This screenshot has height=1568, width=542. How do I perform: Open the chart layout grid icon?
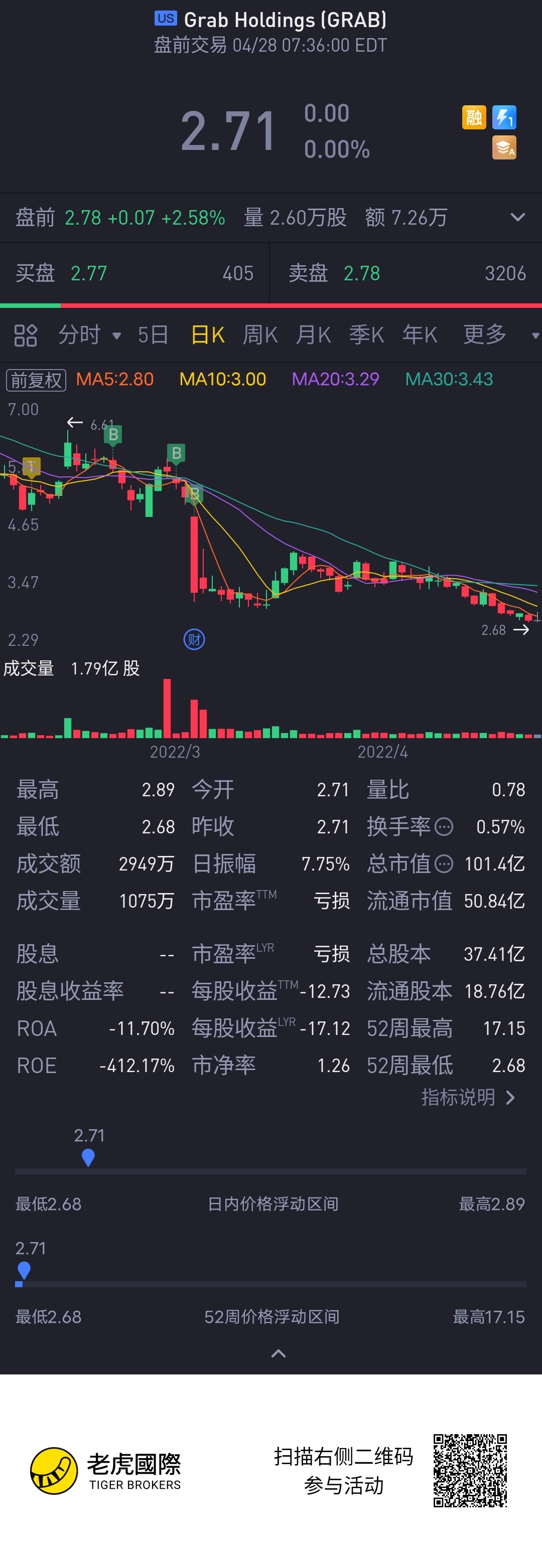pyautogui.click(x=26, y=335)
